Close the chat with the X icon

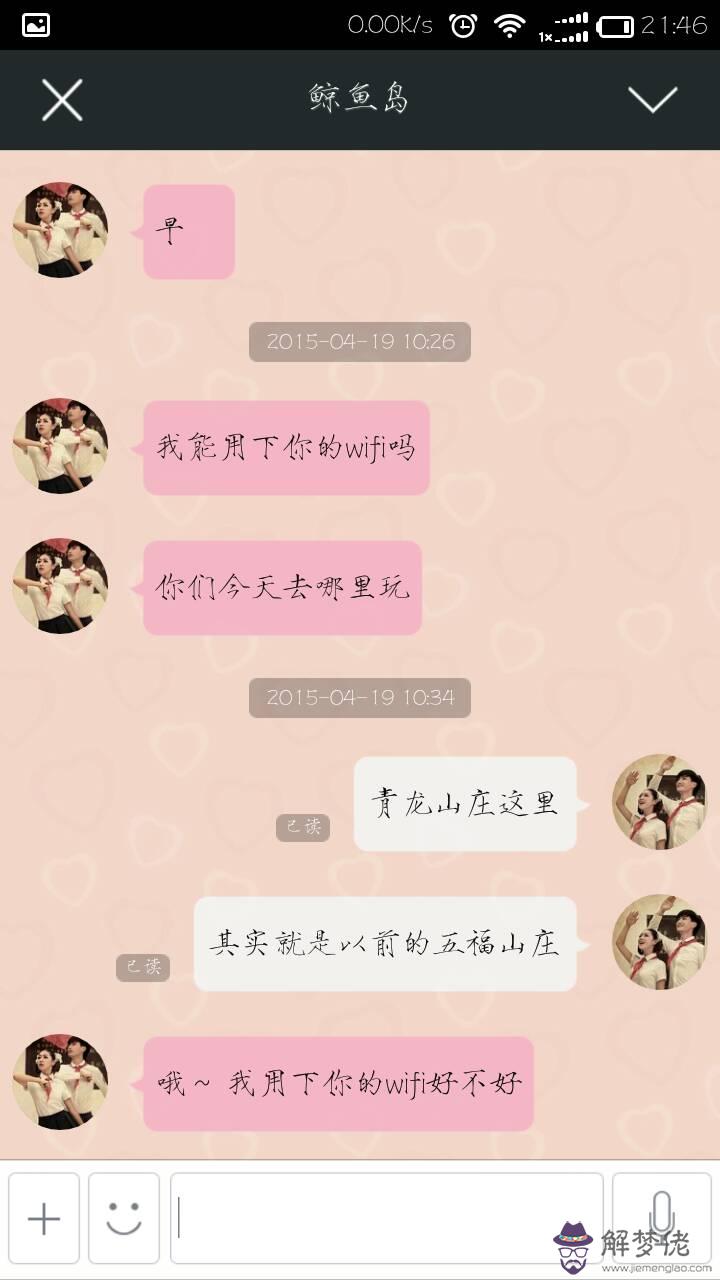coord(62,100)
